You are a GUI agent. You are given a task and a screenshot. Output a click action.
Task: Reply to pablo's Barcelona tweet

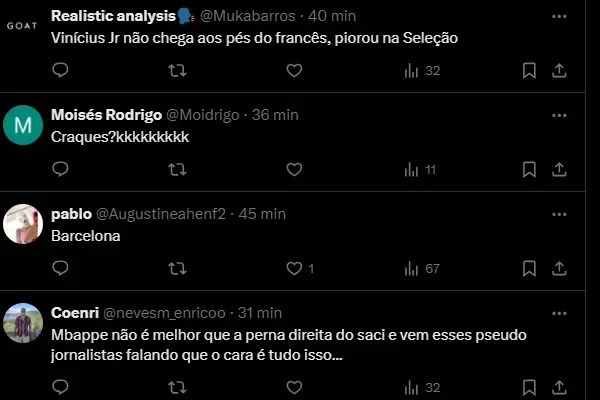60,269
